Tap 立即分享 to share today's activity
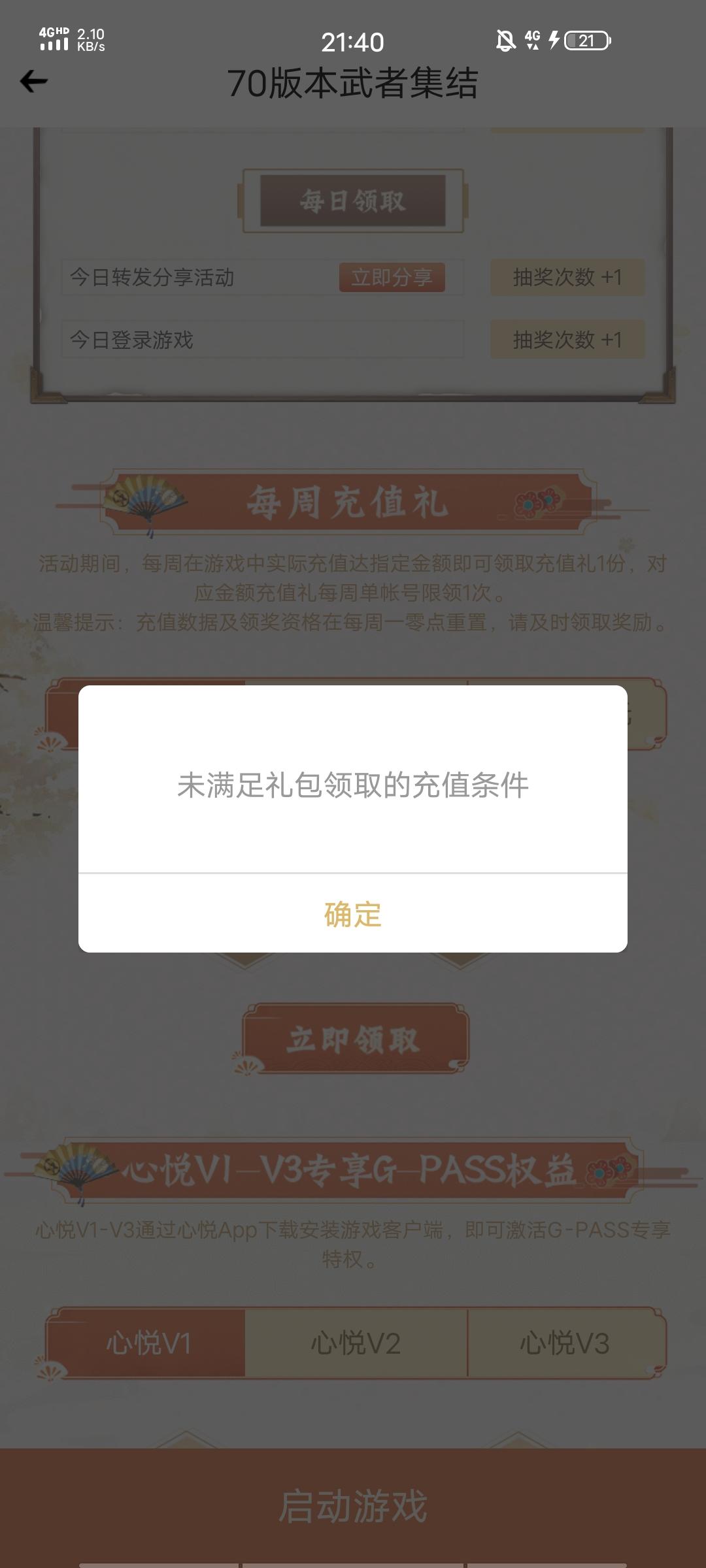The image size is (706, 1568). click(391, 278)
